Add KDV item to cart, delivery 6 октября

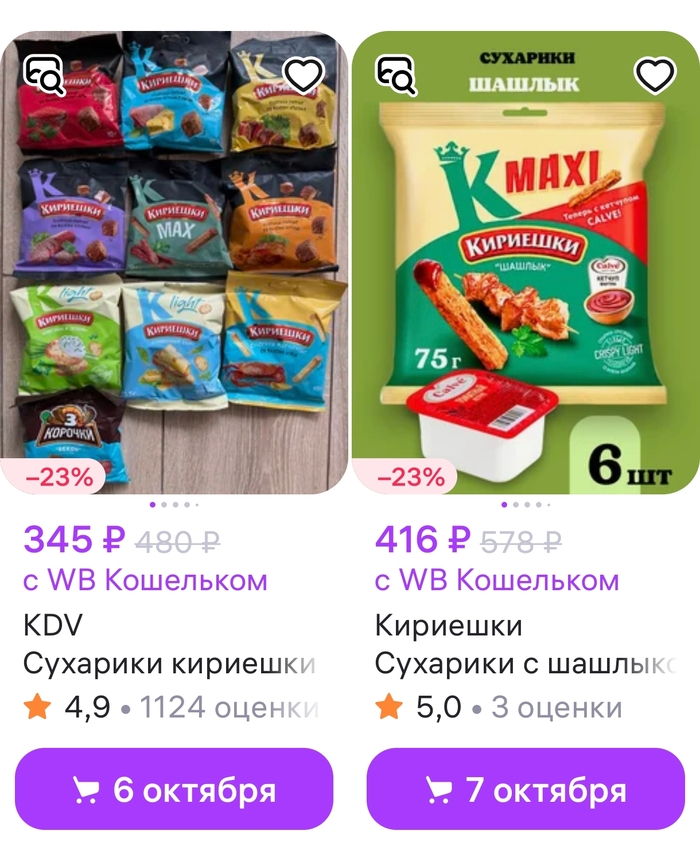click(x=174, y=790)
